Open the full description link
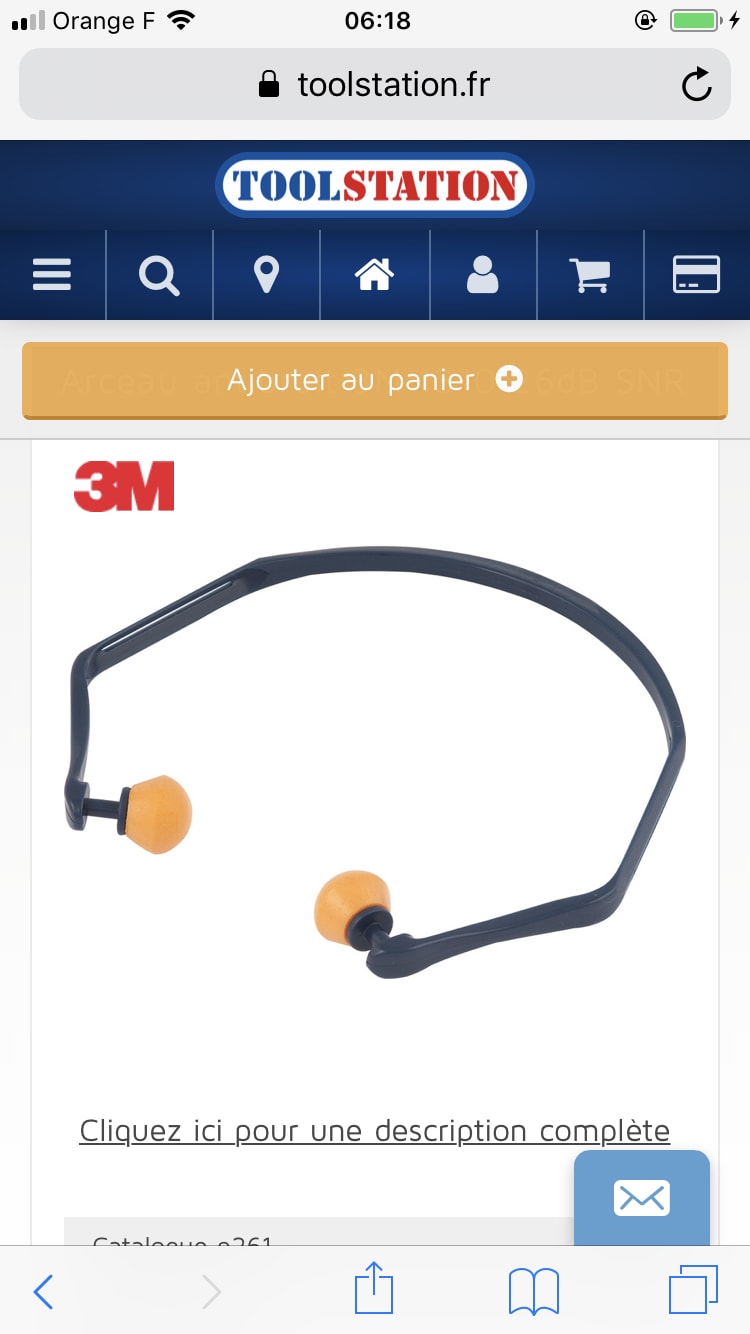The width and height of the screenshot is (750, 1334). tap(374, 1131)
